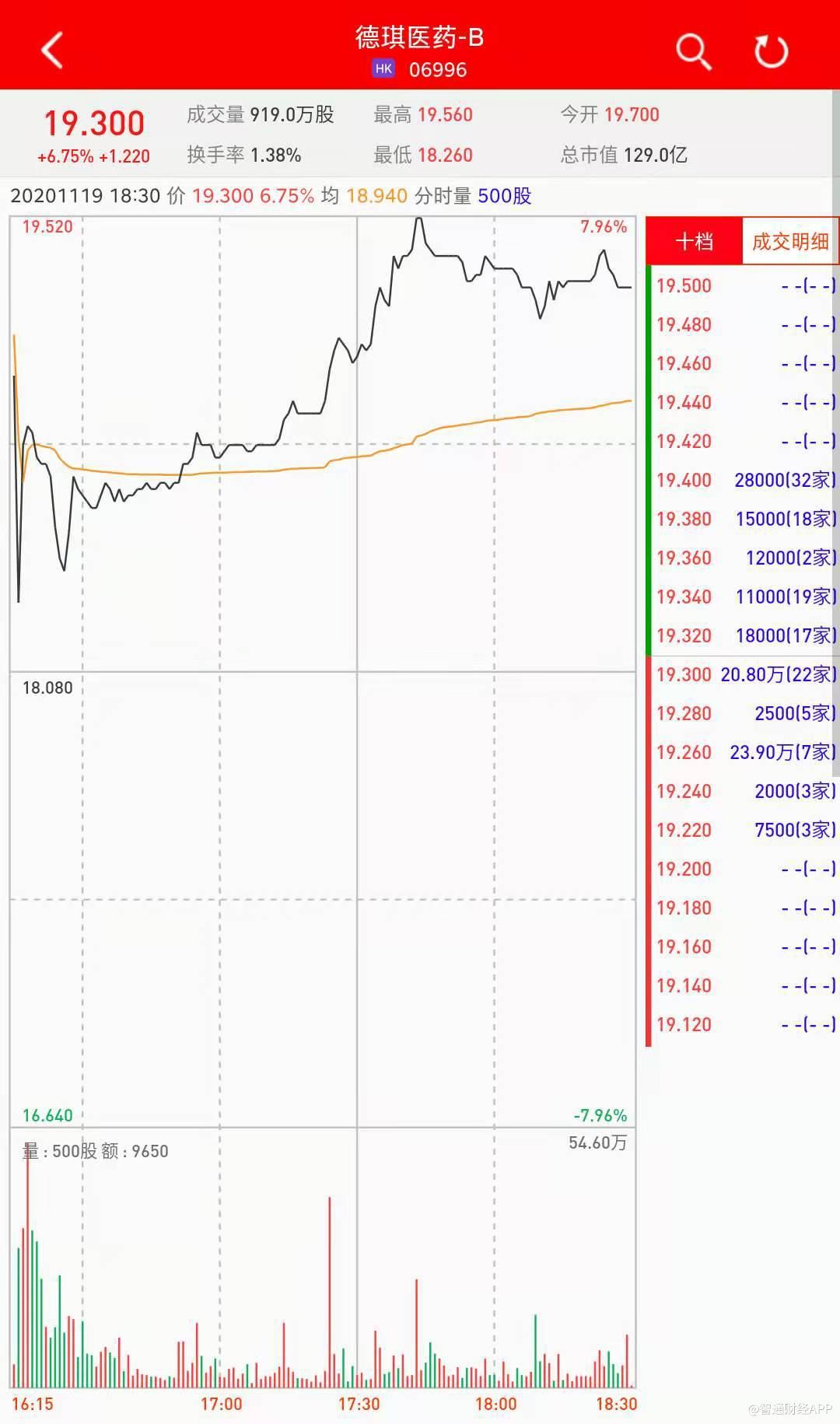Switch to the 成交明细 tab

click(789, 242)
